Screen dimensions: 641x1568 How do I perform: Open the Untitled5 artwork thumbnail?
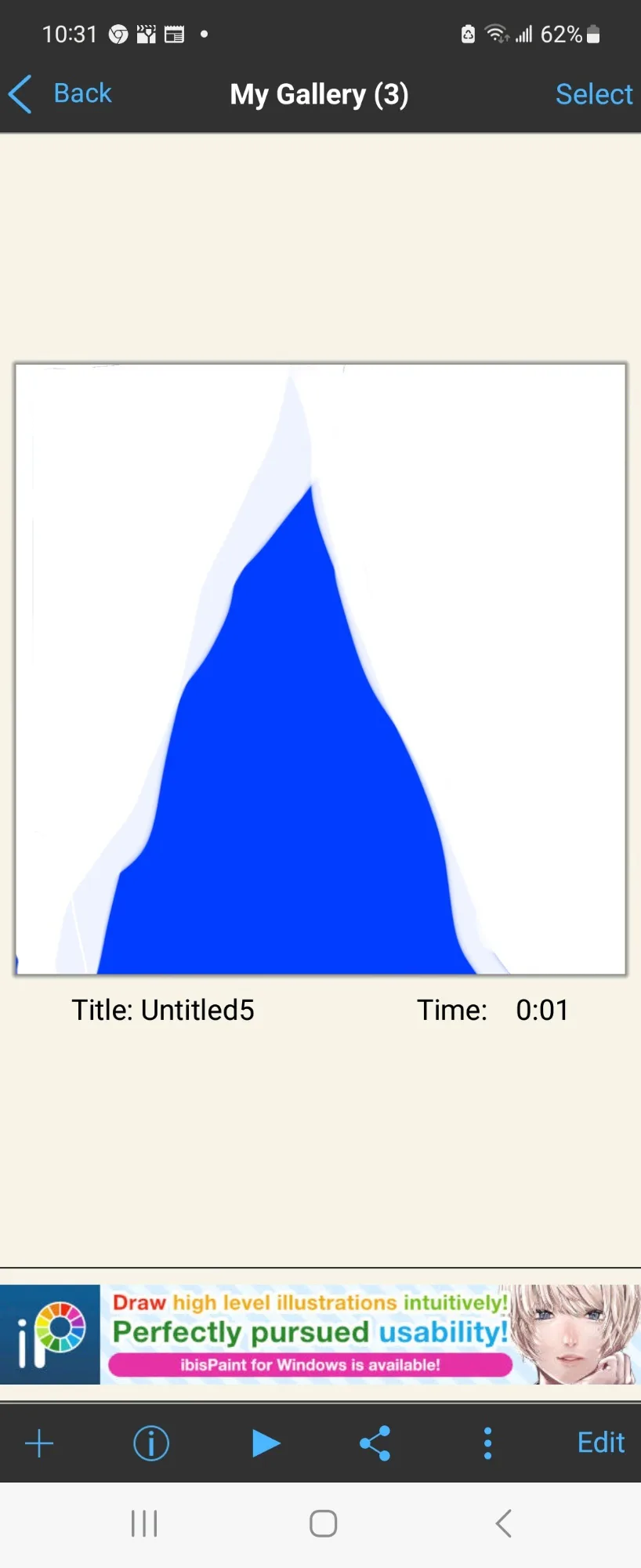[320, 669]
